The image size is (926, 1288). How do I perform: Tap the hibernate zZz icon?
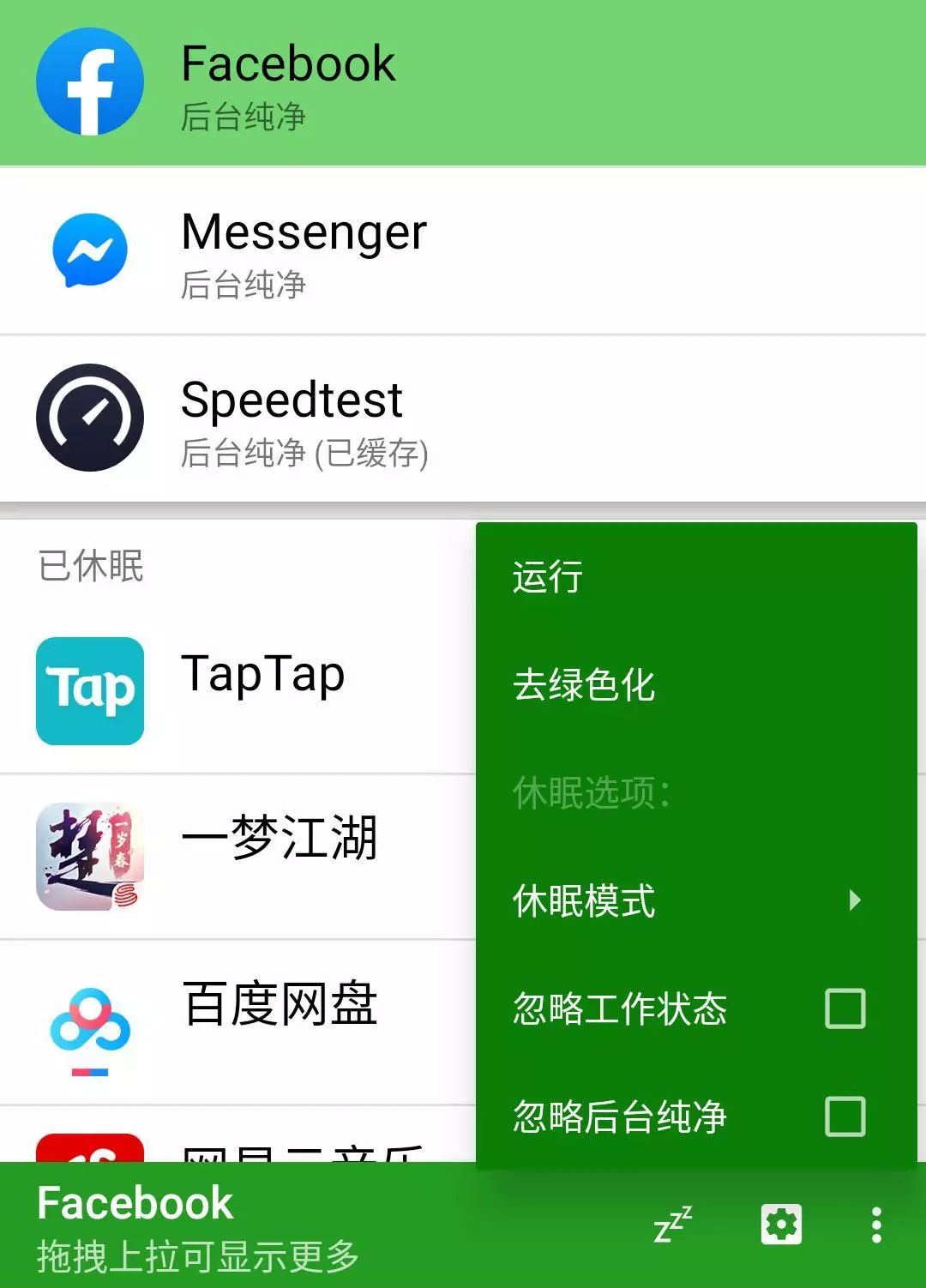point(672,1225)
